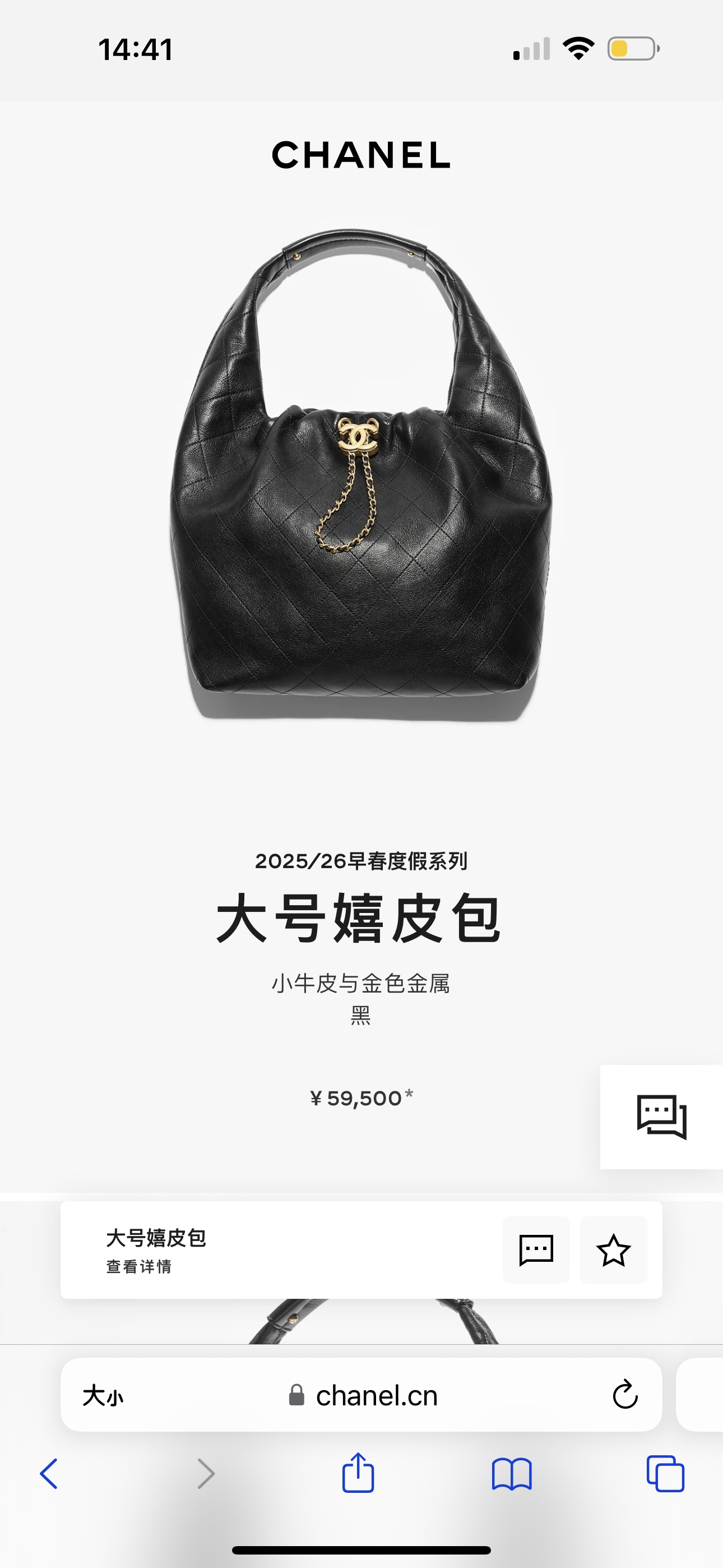Share this page via share sheet
The height and width of the screenshot is (1568, 723).
[x=358, y=1473]
